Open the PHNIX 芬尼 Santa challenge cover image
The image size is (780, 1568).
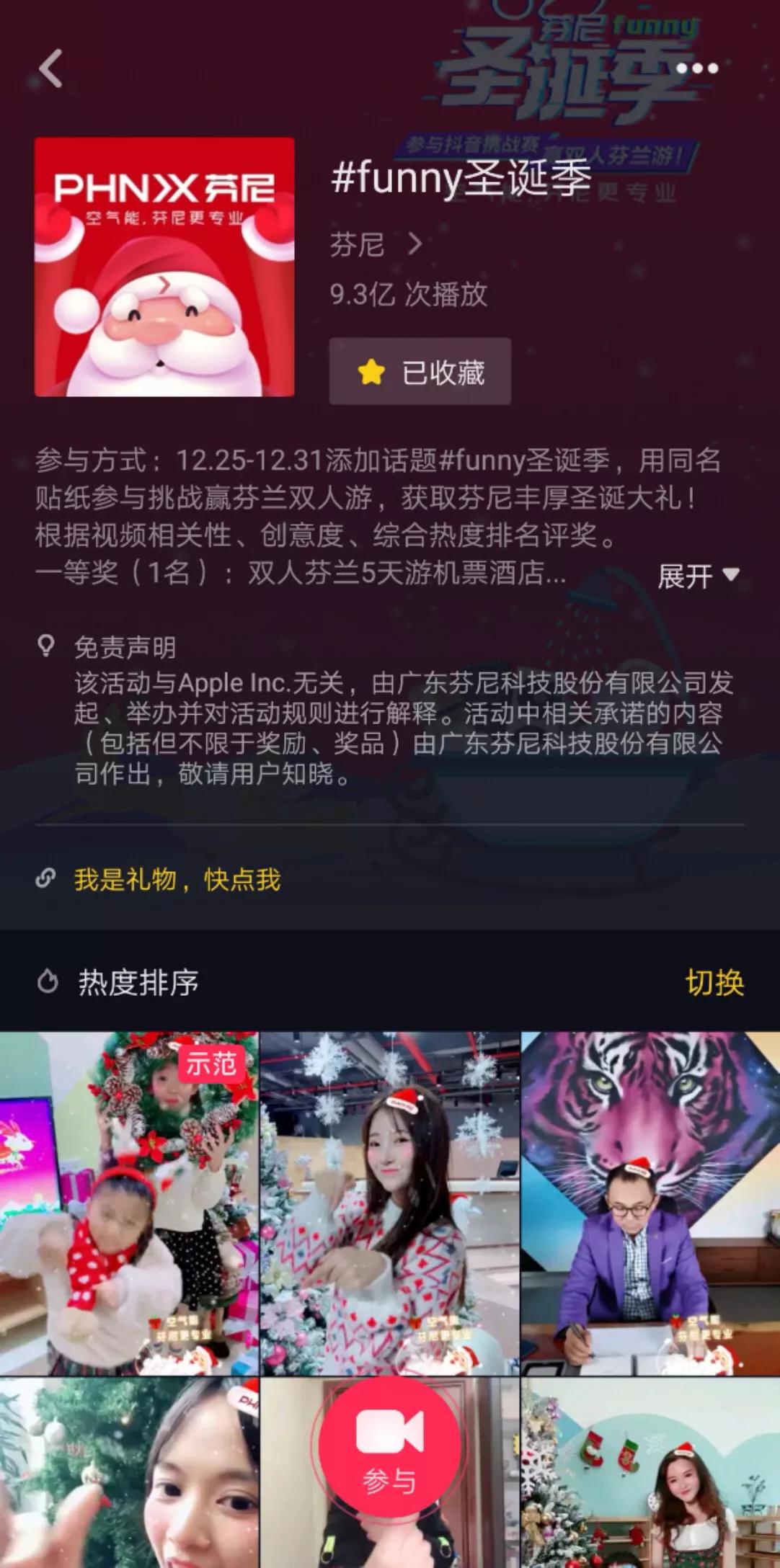[x=164, y=267]
